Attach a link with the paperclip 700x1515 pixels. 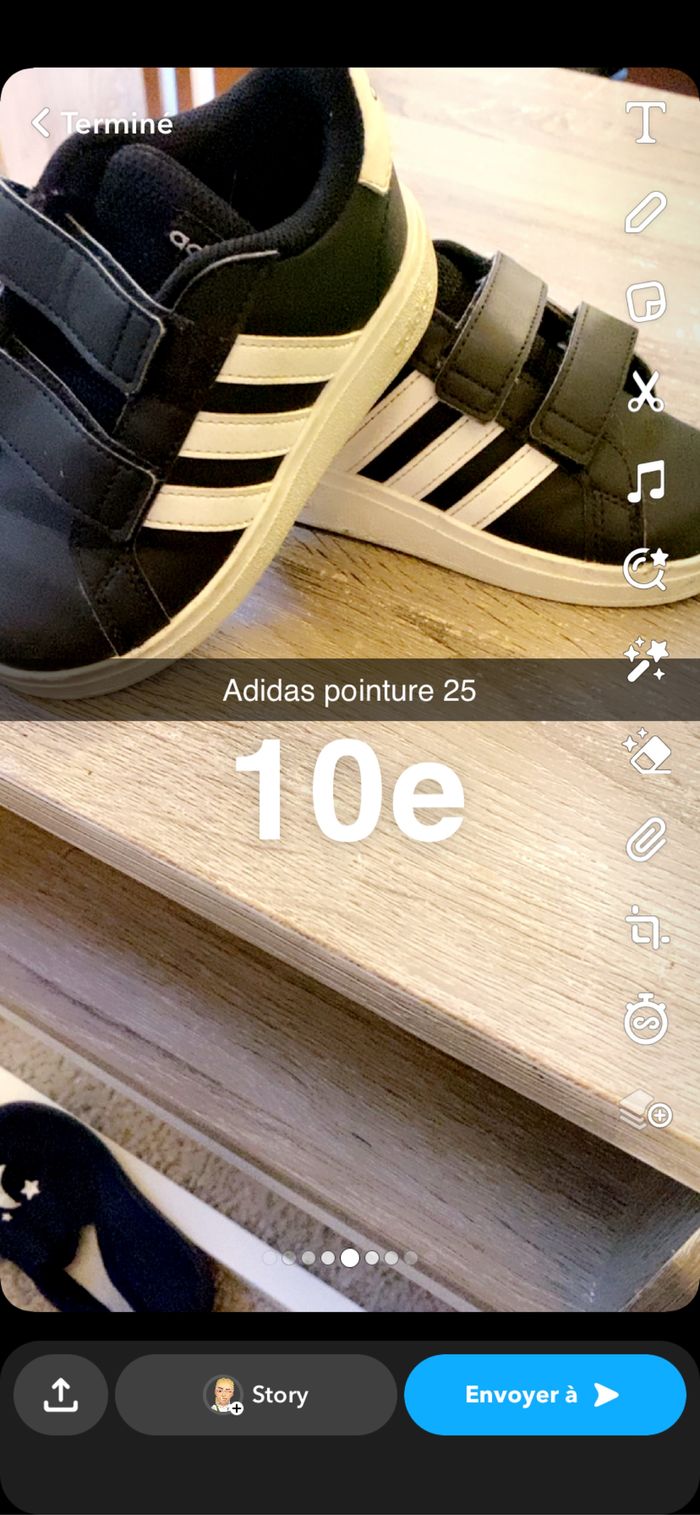(x=646, y=838)
